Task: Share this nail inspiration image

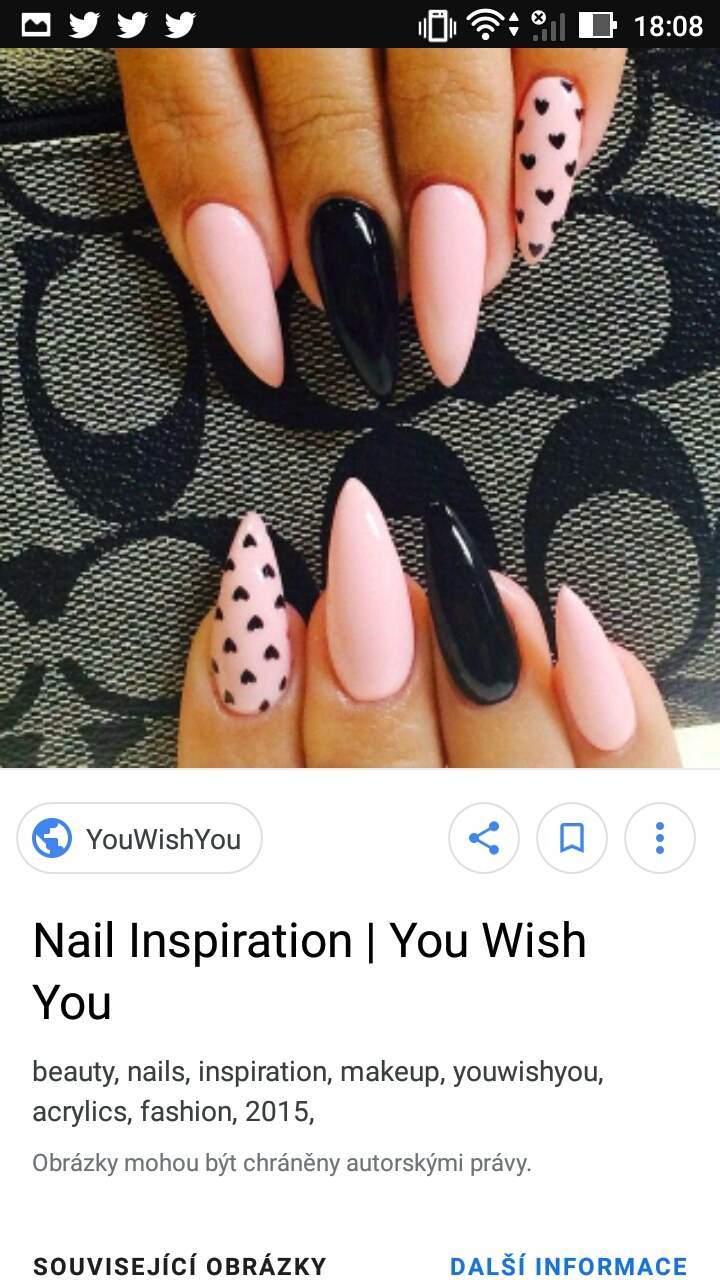Action: [484, 838]
